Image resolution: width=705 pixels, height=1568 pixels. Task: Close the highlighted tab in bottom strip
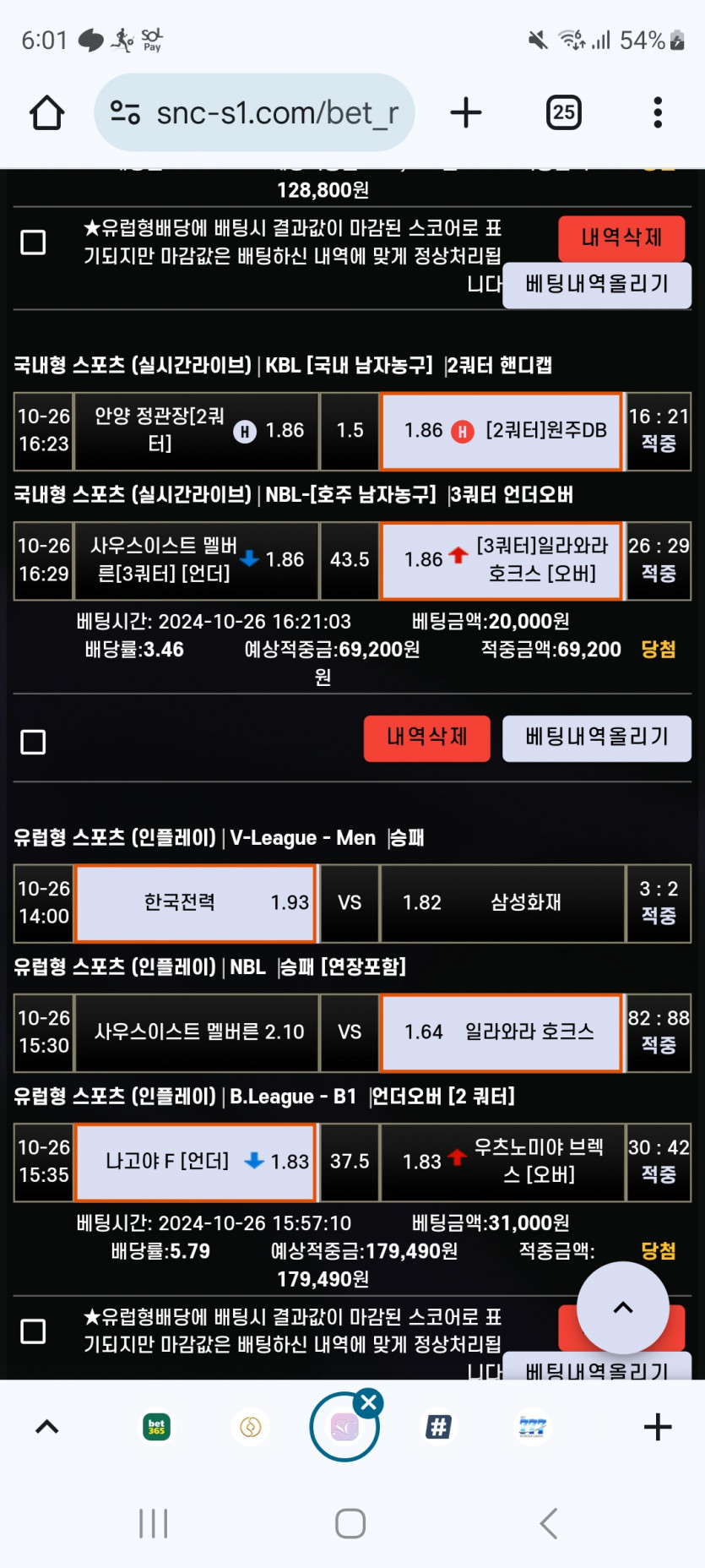click(x=369, y=1403)
